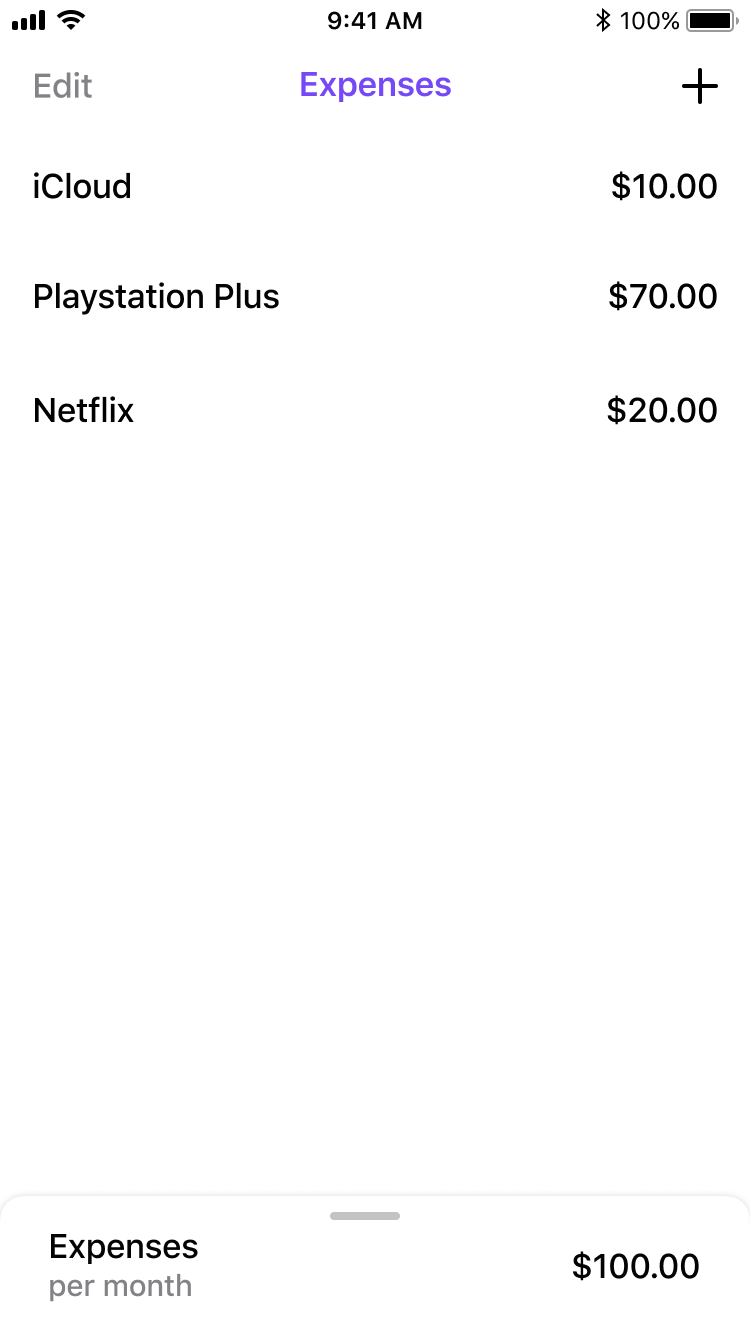
Task: Tap the Expenses label on bottom card
Action: (123, 1246)
